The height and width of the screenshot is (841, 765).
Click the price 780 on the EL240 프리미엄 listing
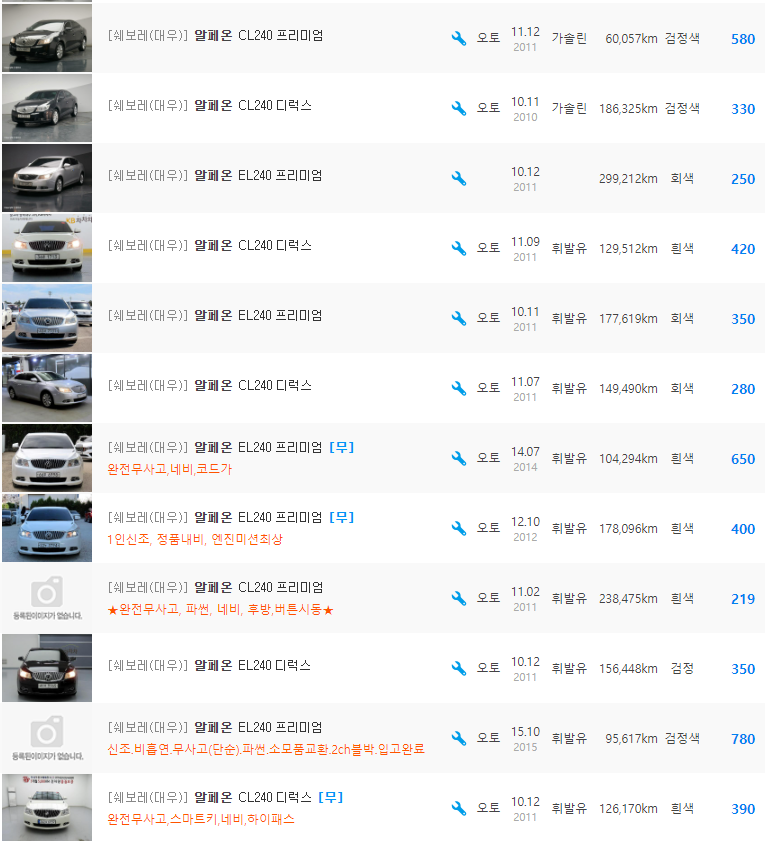coord(742,740)
